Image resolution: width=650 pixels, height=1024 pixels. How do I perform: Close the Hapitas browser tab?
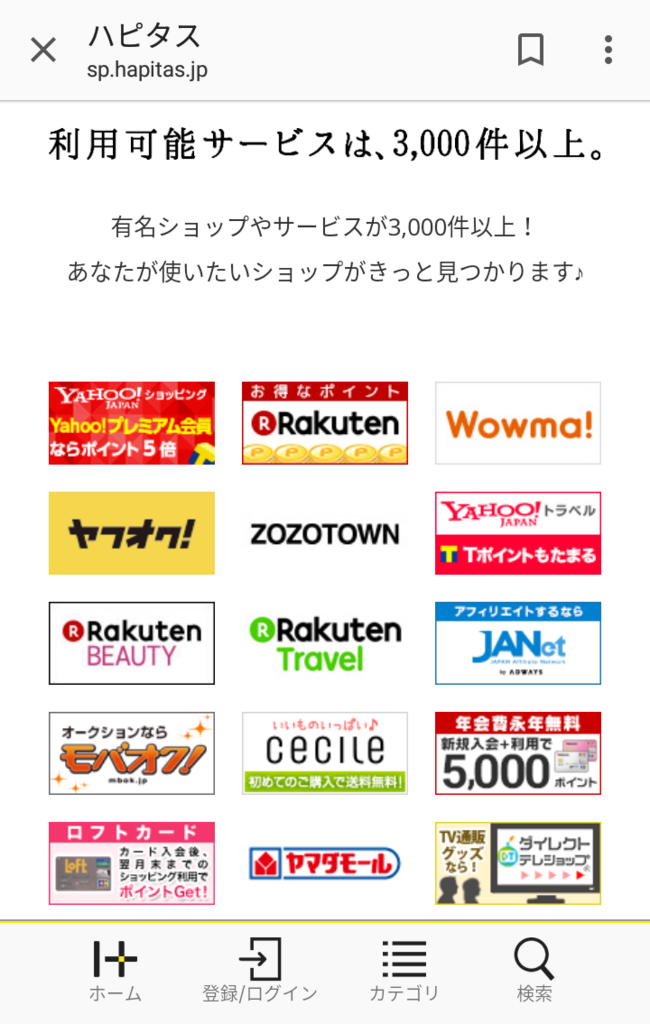(x=43, y=50)
